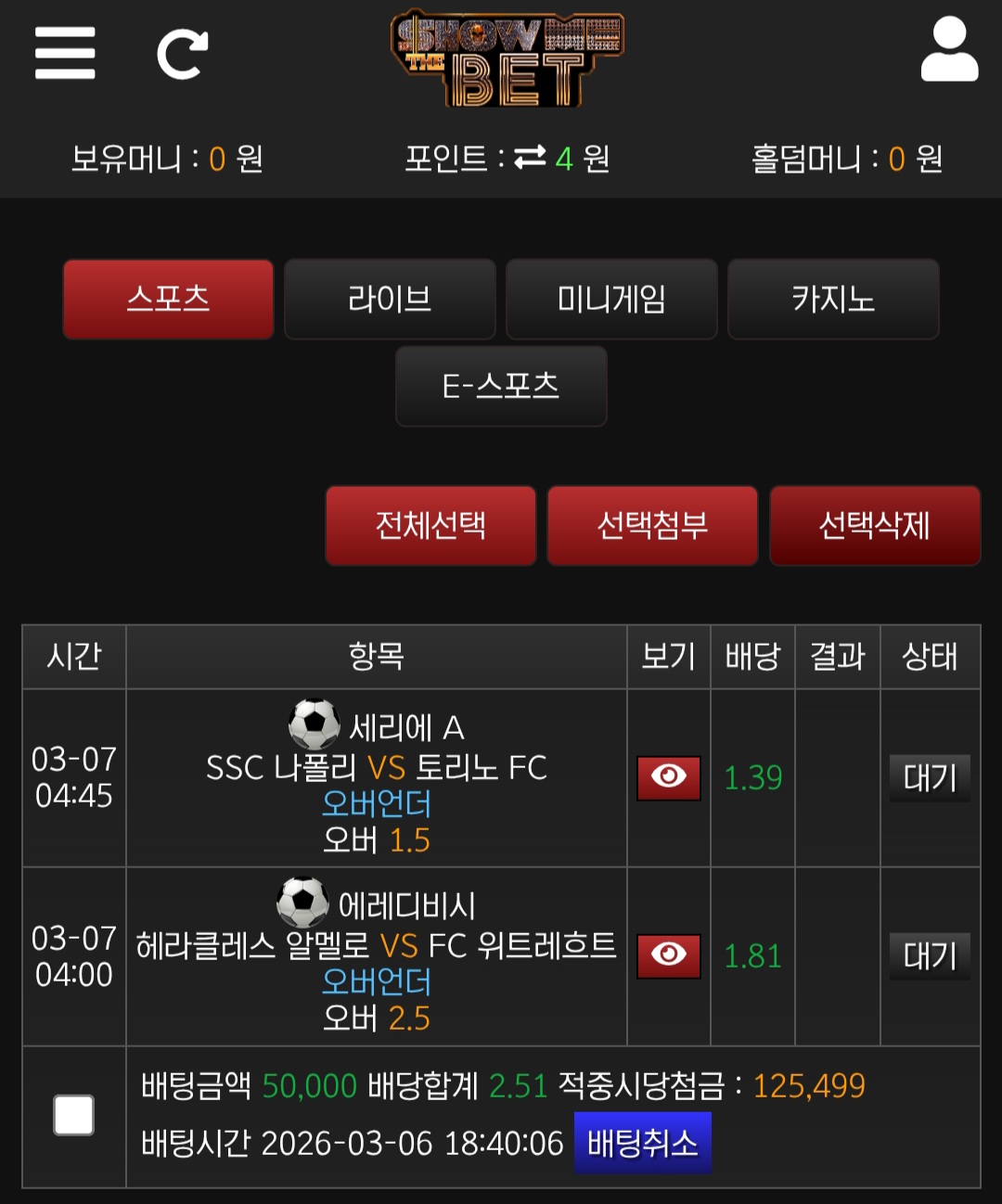View details of 헤라클레스 알멜로 match
The image size is (1002, 1204).
[668, 955]
